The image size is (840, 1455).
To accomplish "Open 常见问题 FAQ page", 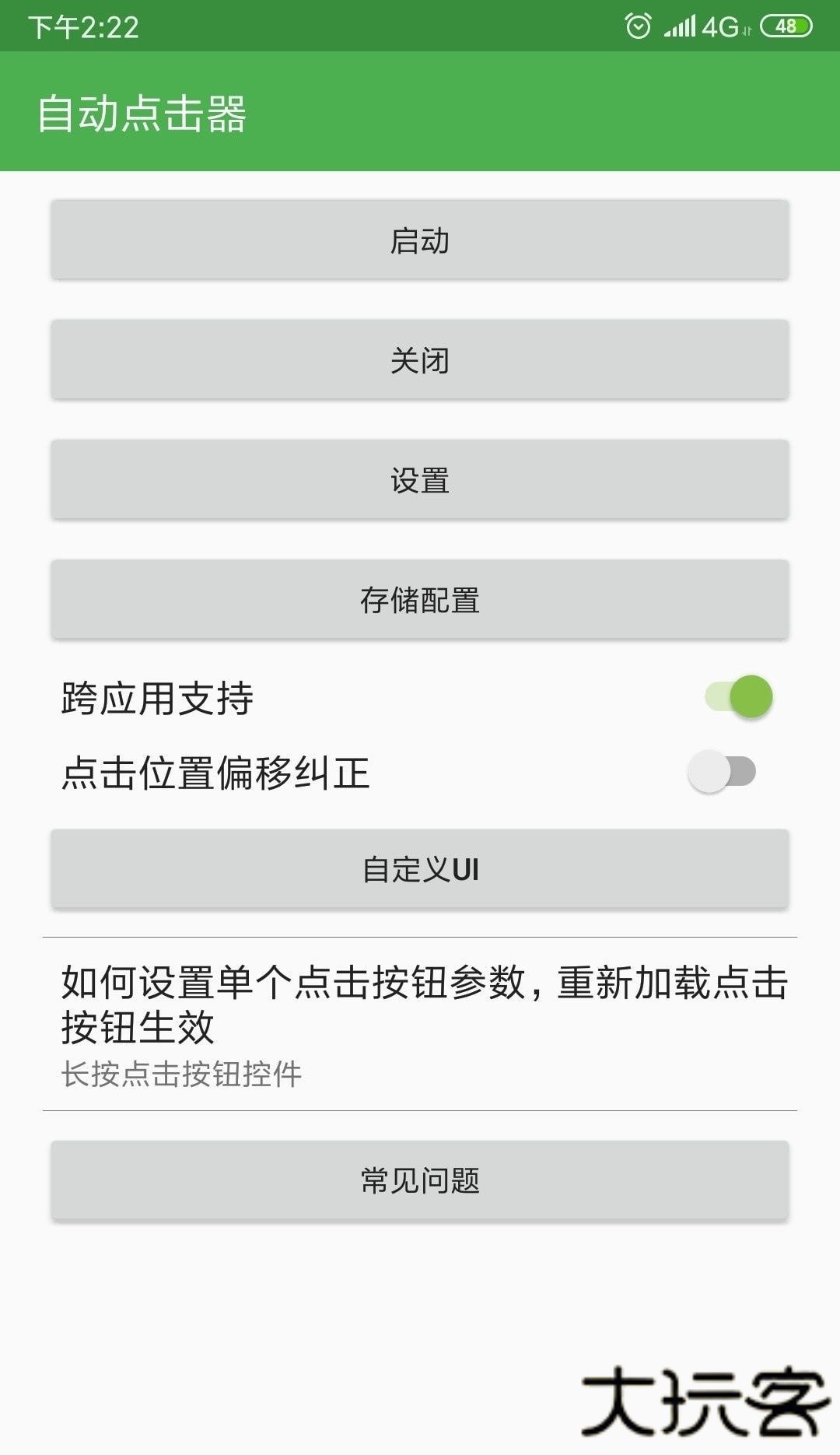I will (420, 1180).
